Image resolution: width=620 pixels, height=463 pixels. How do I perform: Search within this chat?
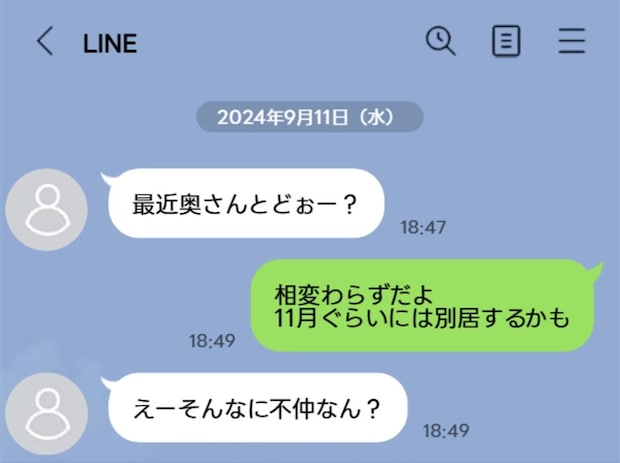click(440, 41)
